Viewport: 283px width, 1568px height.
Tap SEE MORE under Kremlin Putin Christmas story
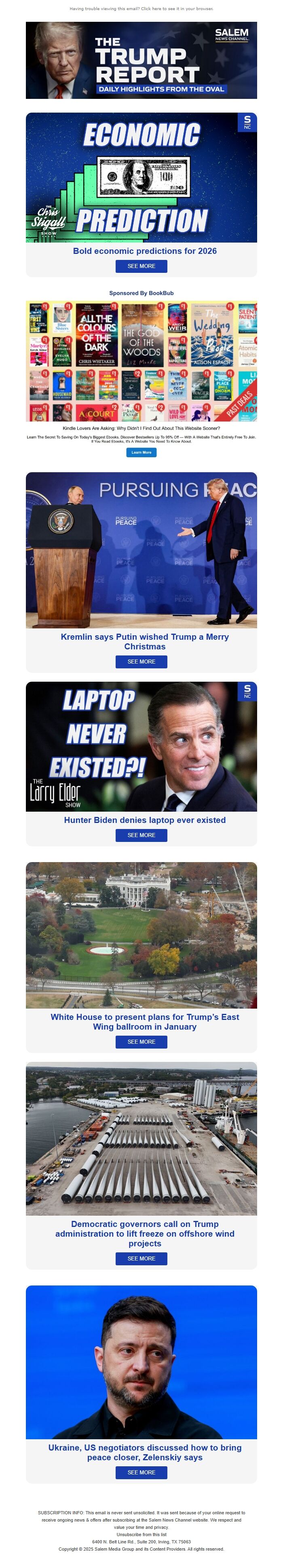pyautogui.click(x=141, y=661)
